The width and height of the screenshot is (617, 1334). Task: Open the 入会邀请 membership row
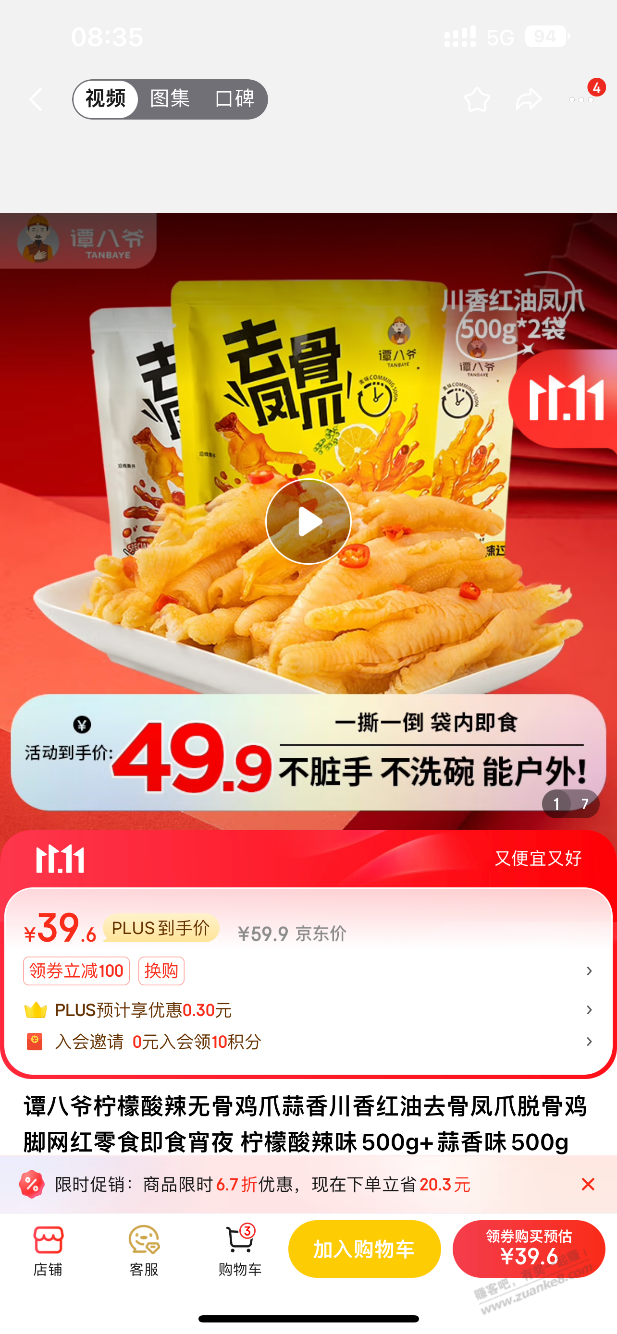(x=308, y=1041)
